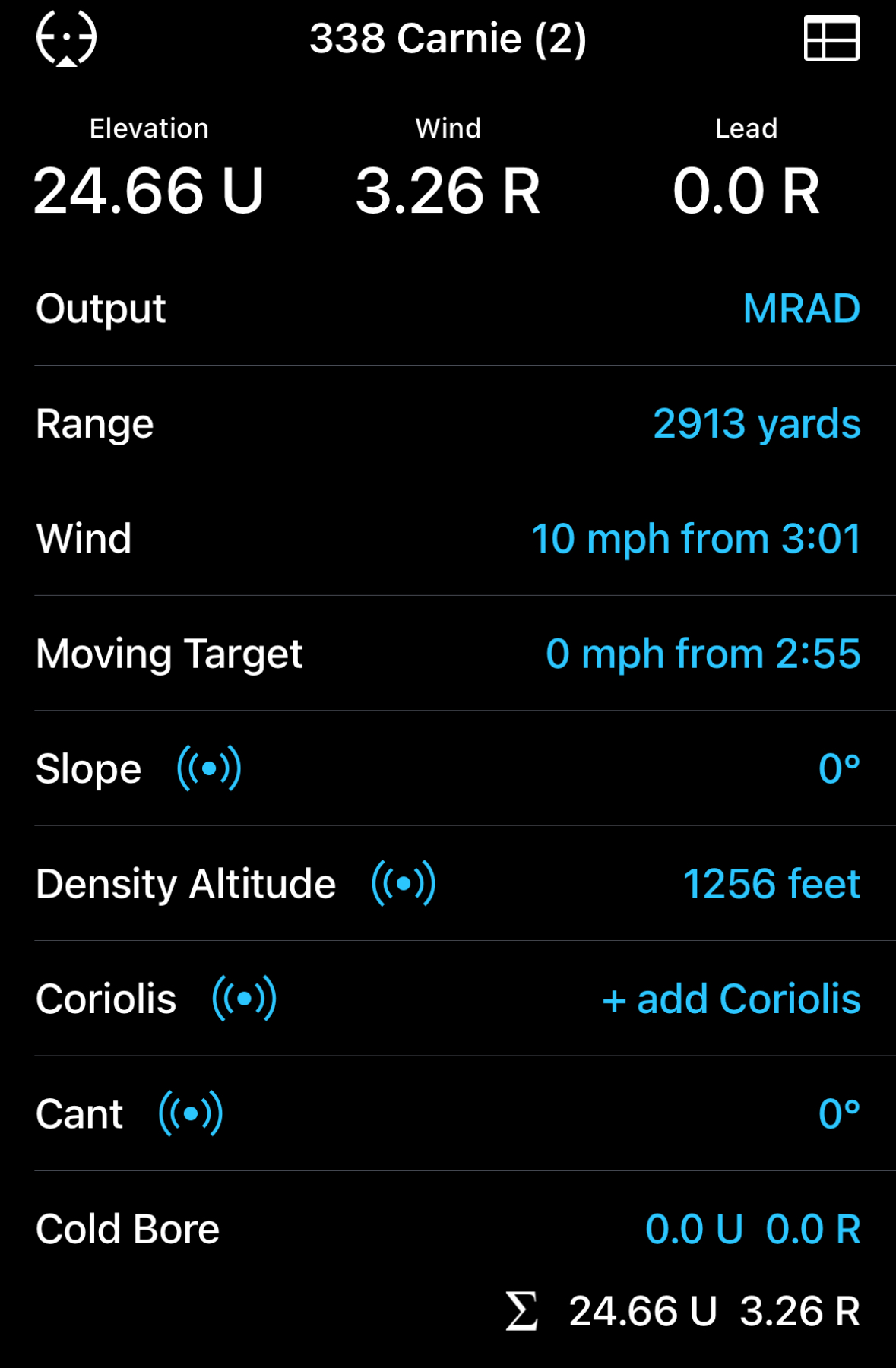The width and height of the screenshot is (896, 1368).
Task: Edit the 2913 yards range value
Action: pos(756,424)
